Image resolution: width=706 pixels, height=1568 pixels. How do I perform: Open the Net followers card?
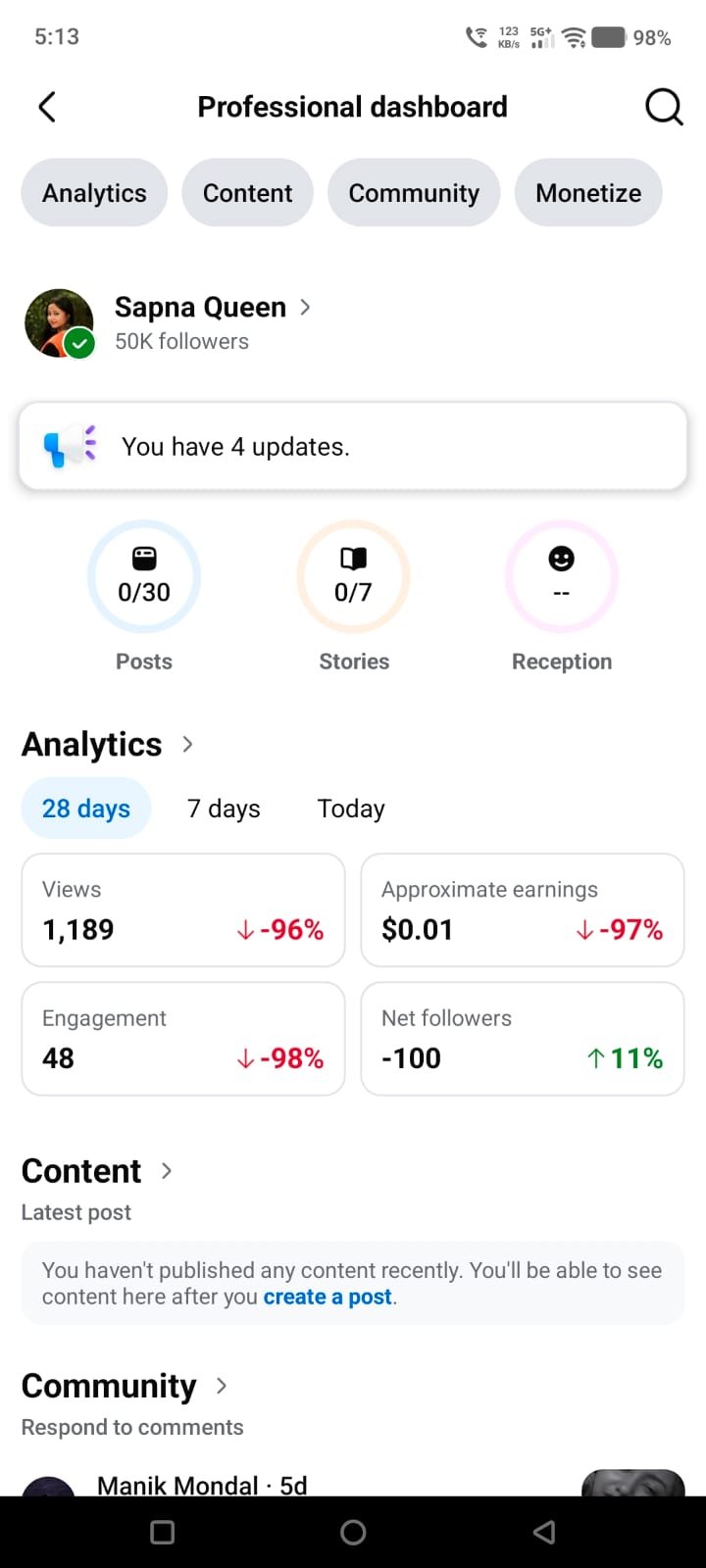523,1039
